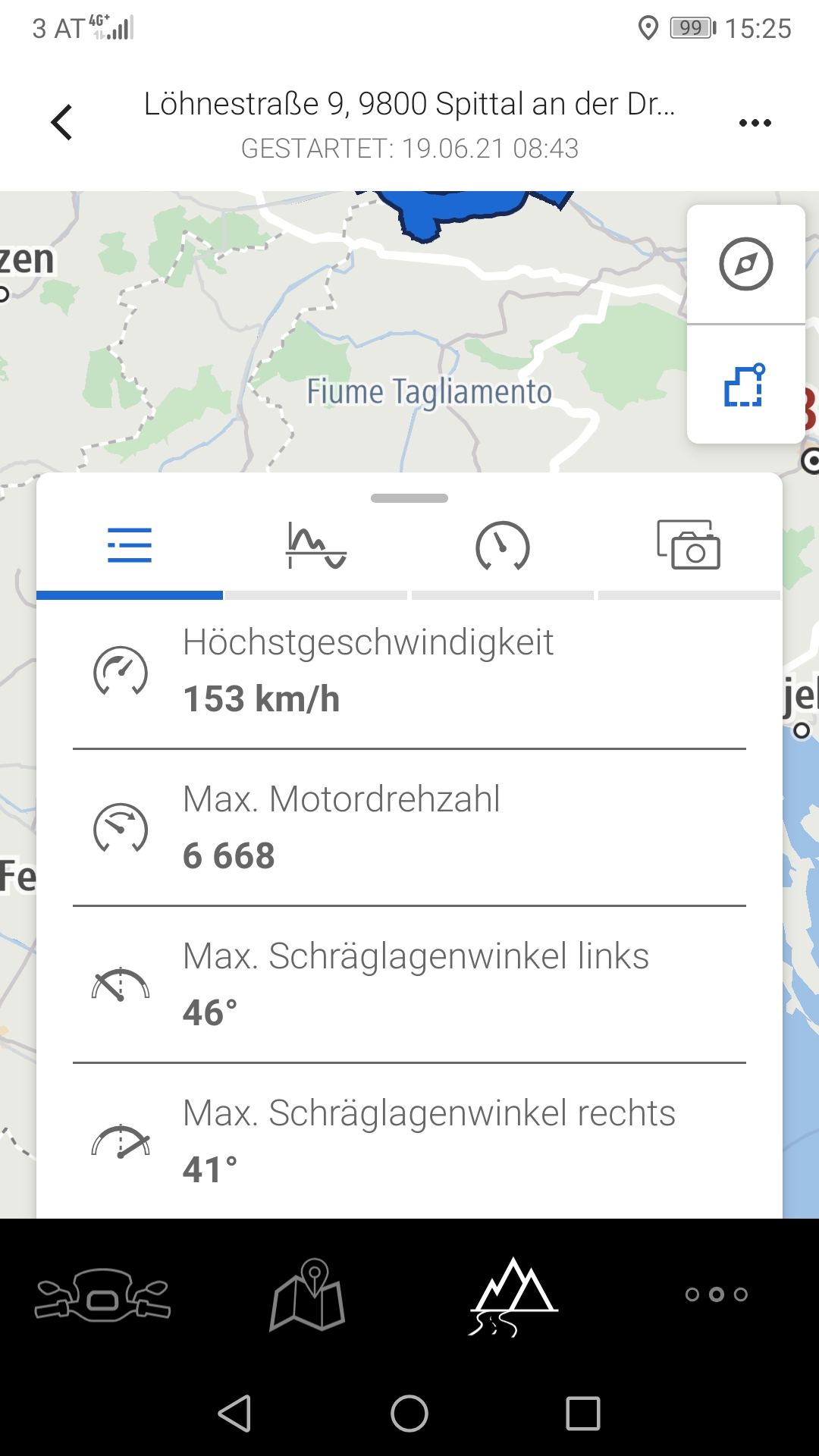
Task: Tap the dashed route-frame map button
Action: (x=745, y=385)
